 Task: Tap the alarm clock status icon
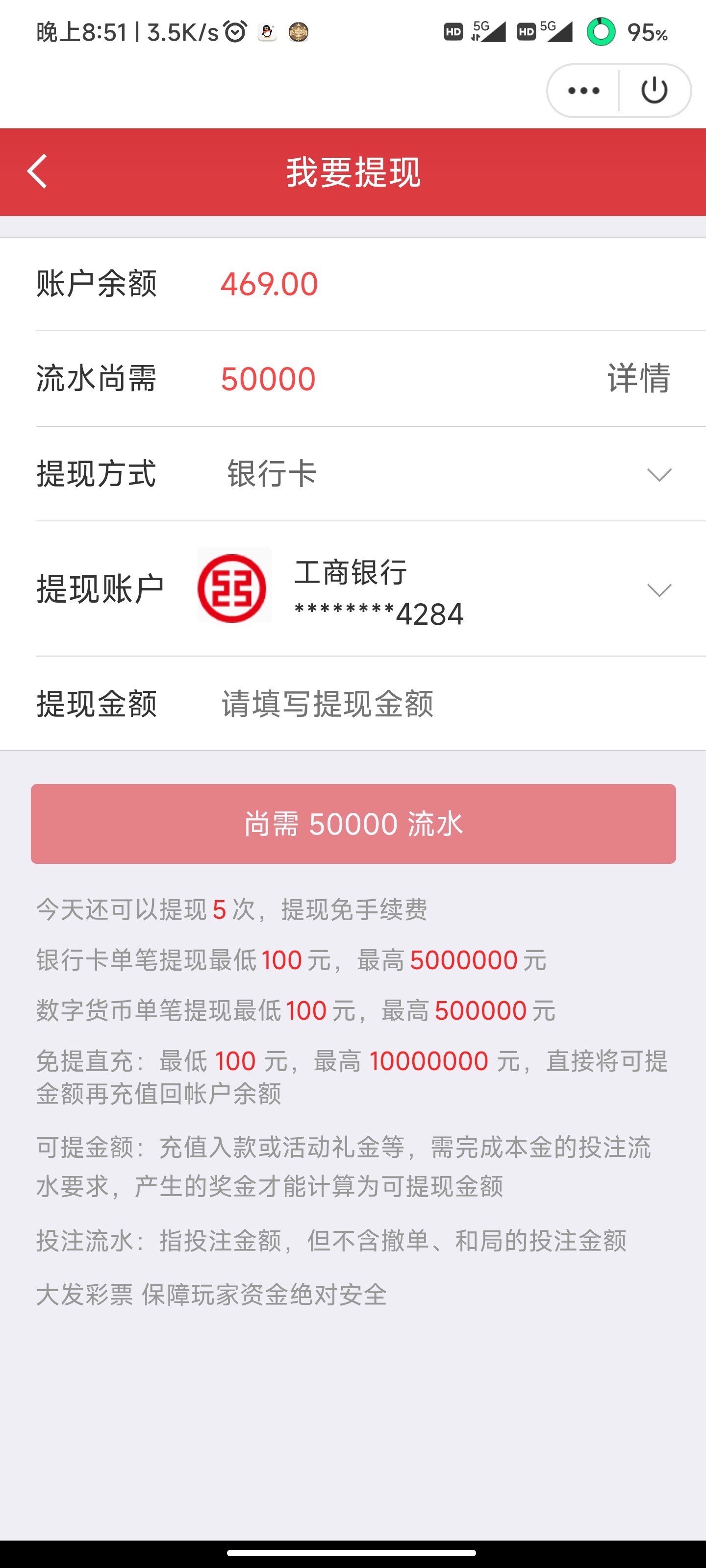coord(236,32)
